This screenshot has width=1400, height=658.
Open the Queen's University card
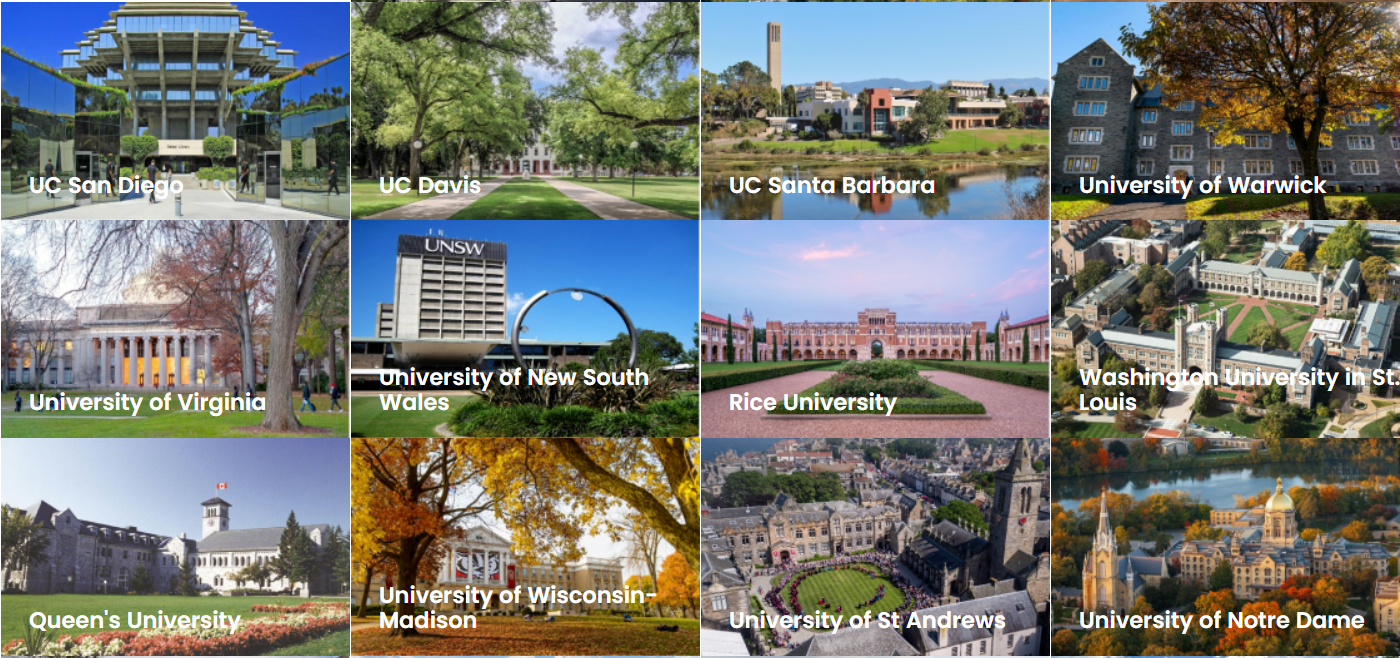coord(175,547)
